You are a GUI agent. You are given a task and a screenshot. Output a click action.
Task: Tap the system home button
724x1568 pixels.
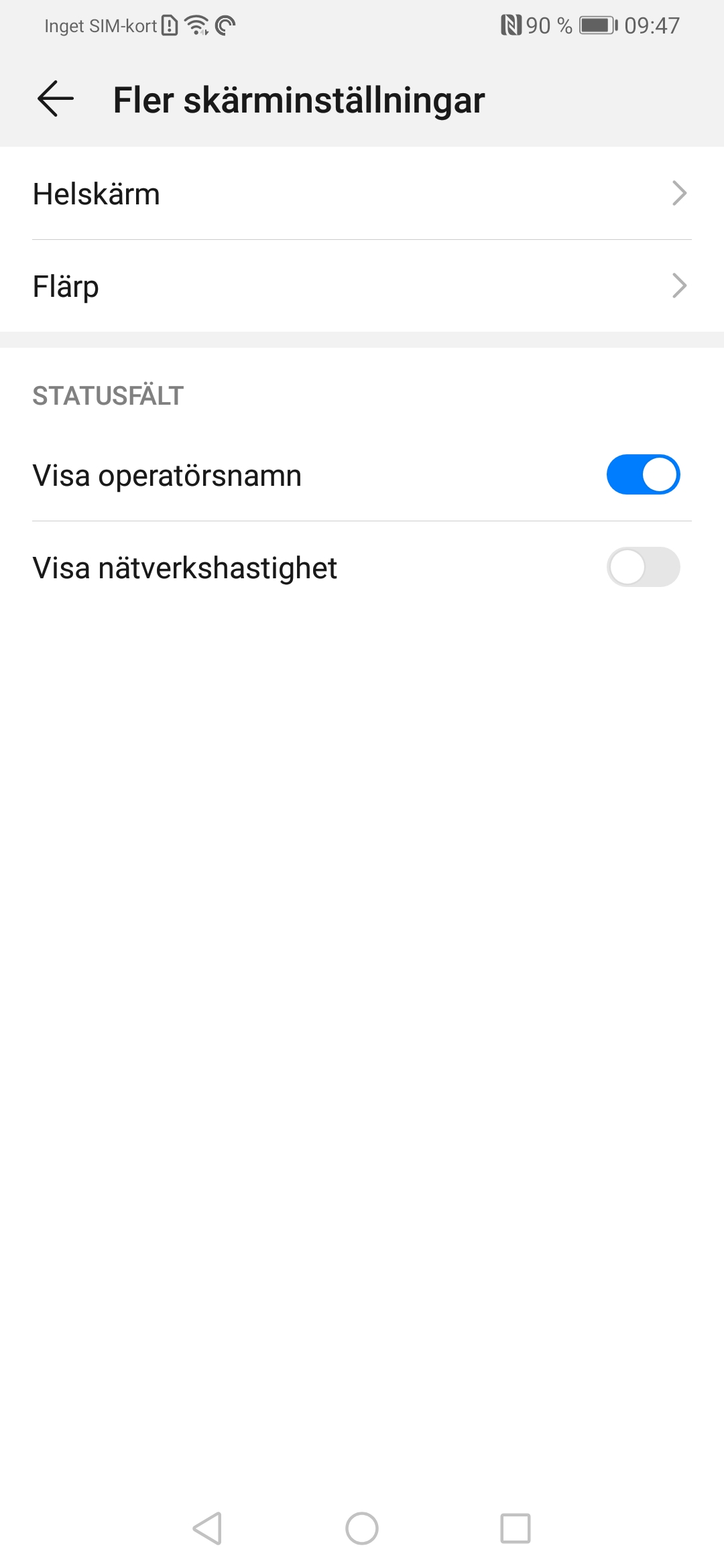click(x=362, y=1528)
